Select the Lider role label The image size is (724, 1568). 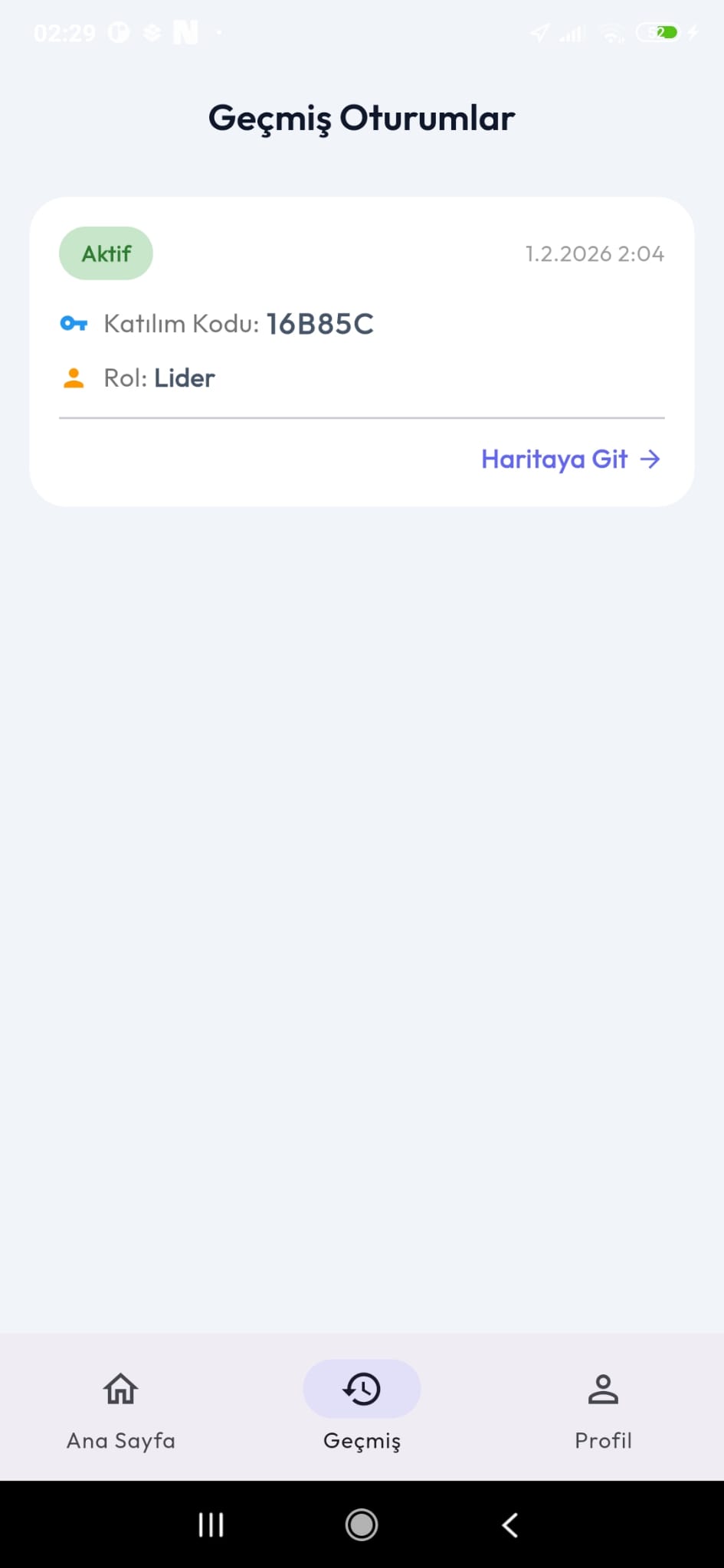pos(184,377)
